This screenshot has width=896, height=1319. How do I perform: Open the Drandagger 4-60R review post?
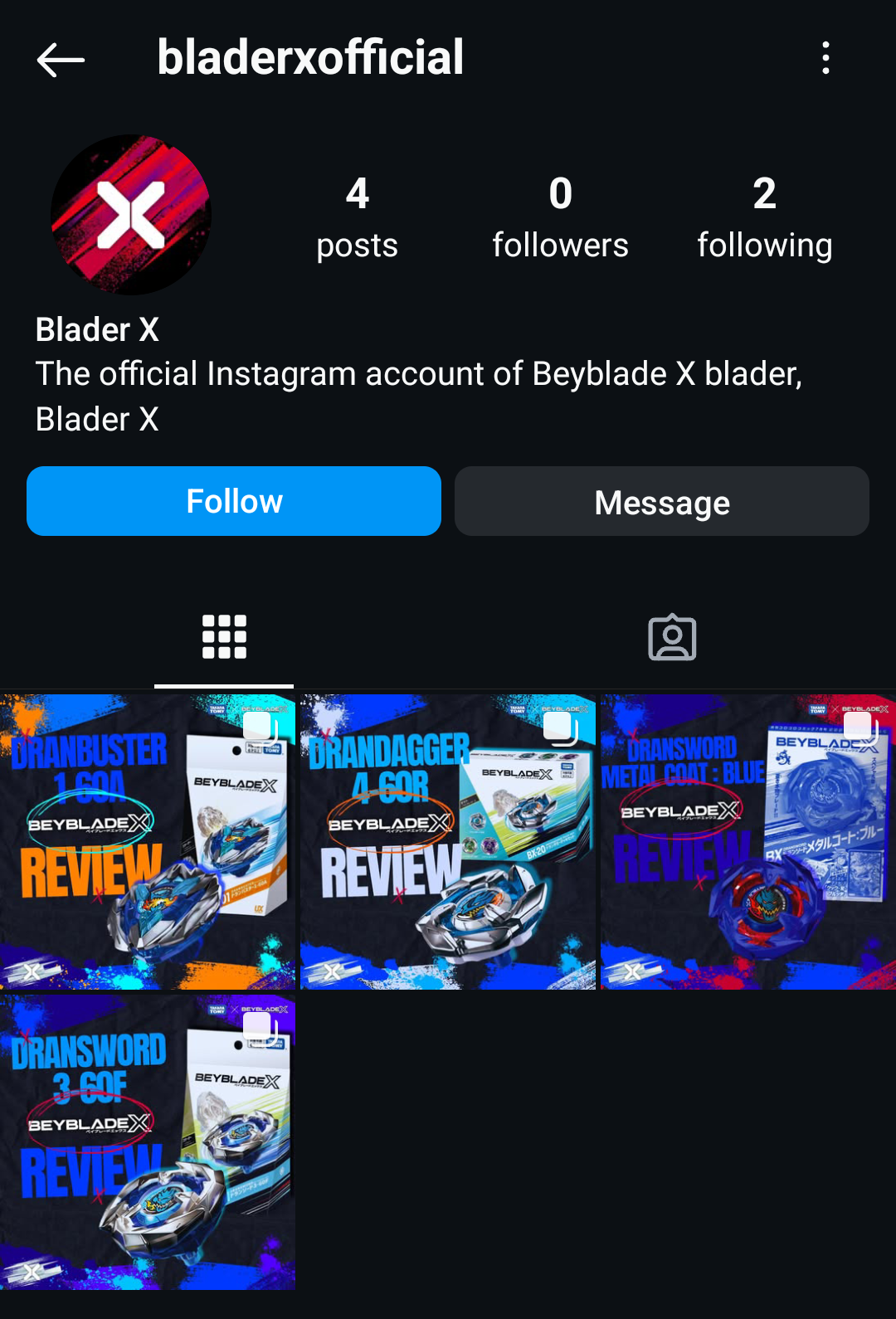(448, 841)
